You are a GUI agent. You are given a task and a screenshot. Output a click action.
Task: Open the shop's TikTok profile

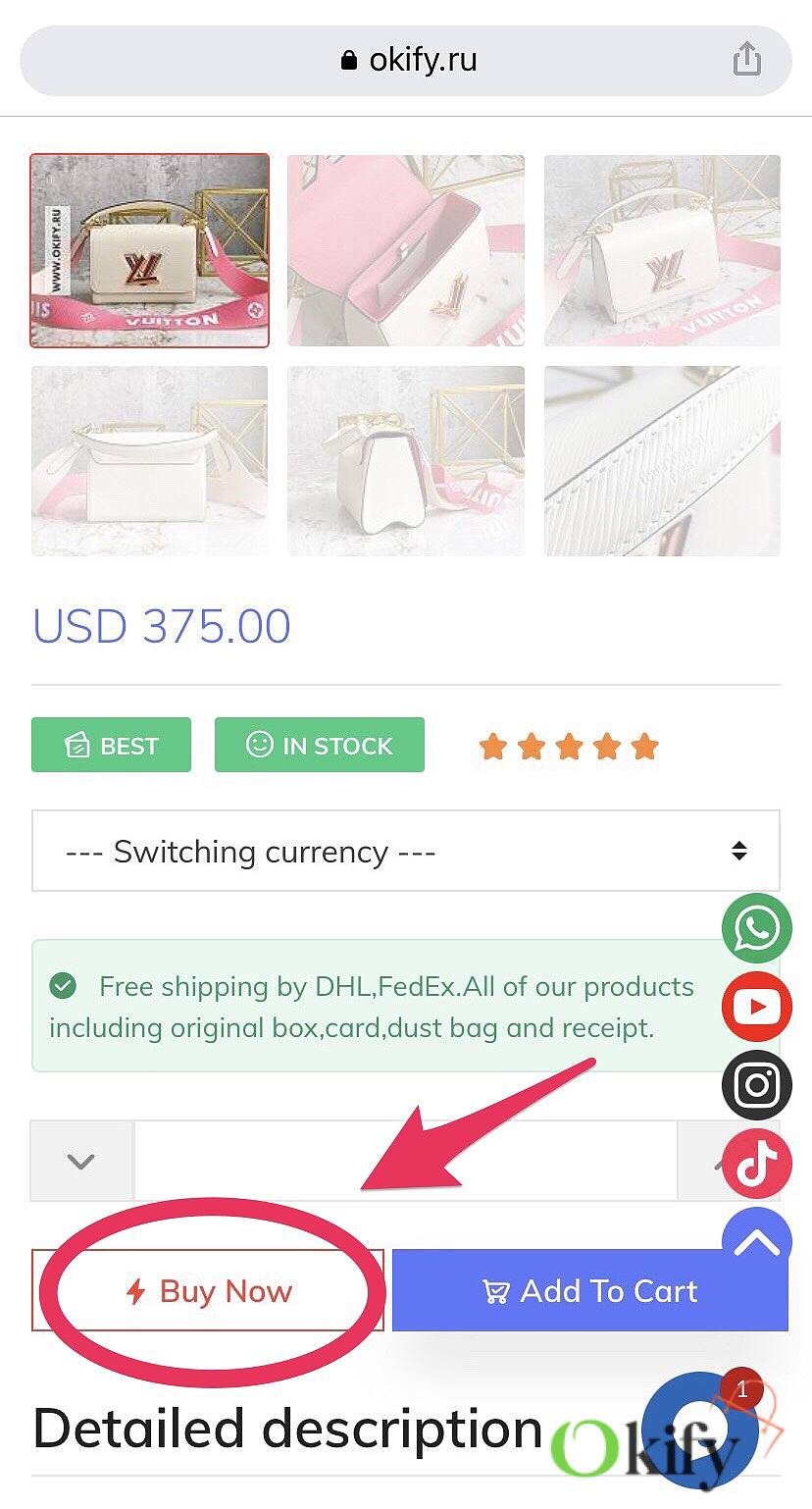(x=756, y=1164)
